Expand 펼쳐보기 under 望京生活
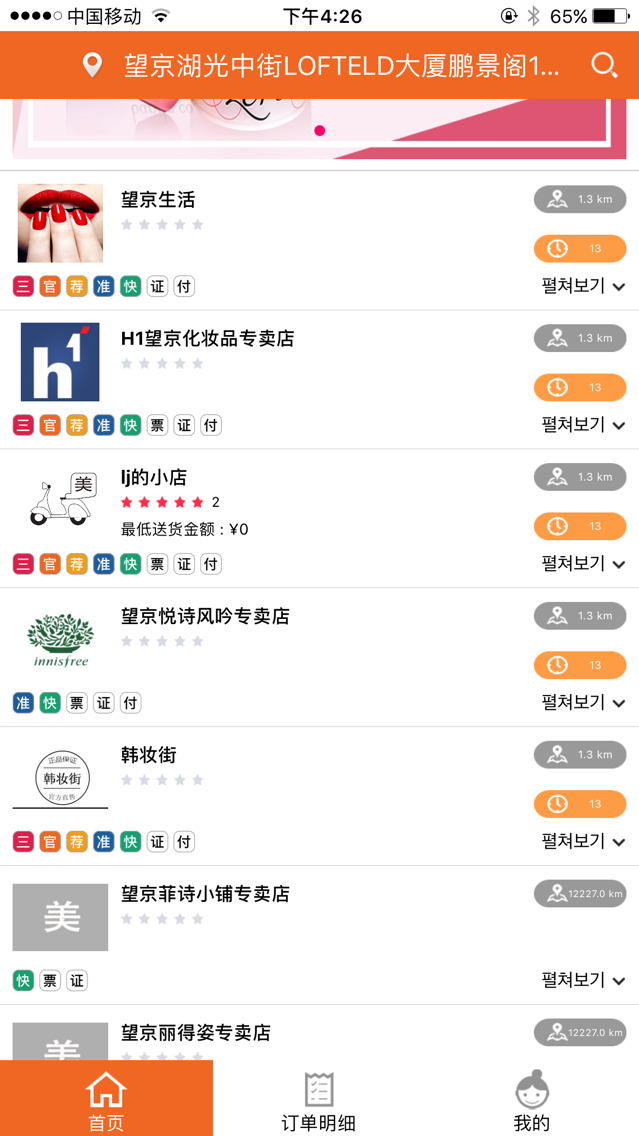639x1136 pixels. (584, 286)
